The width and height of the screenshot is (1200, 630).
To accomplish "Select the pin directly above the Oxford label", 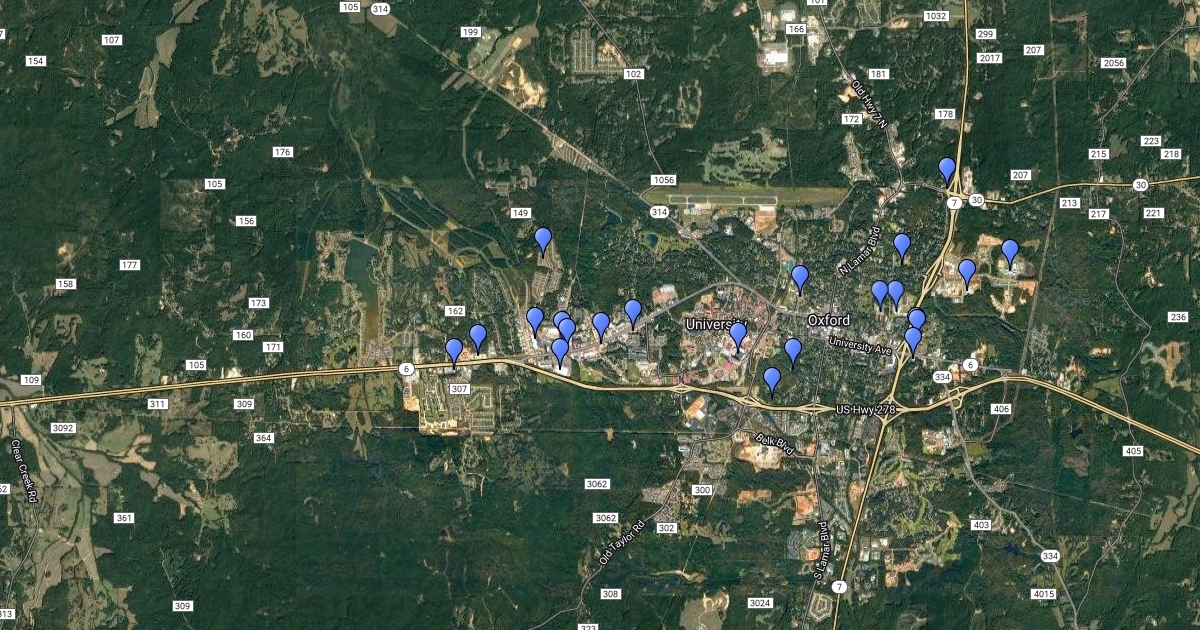I will 800,277.
